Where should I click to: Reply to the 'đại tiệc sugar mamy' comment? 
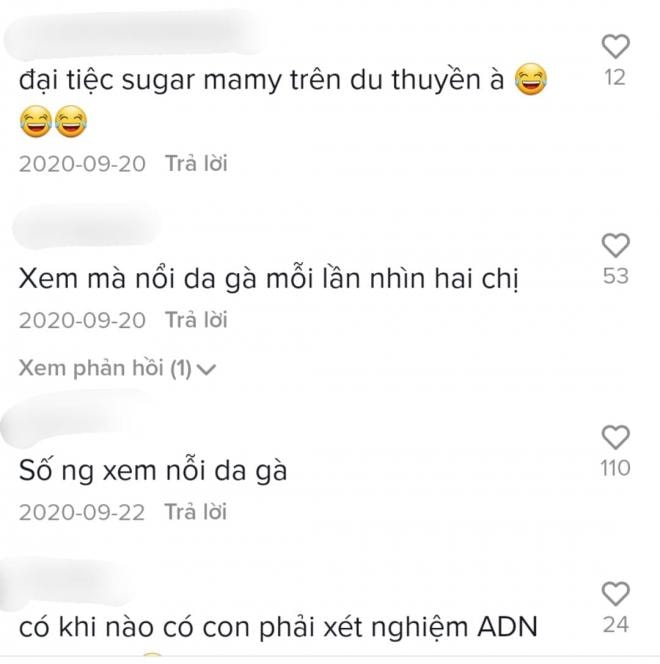(x=196, y=163)
